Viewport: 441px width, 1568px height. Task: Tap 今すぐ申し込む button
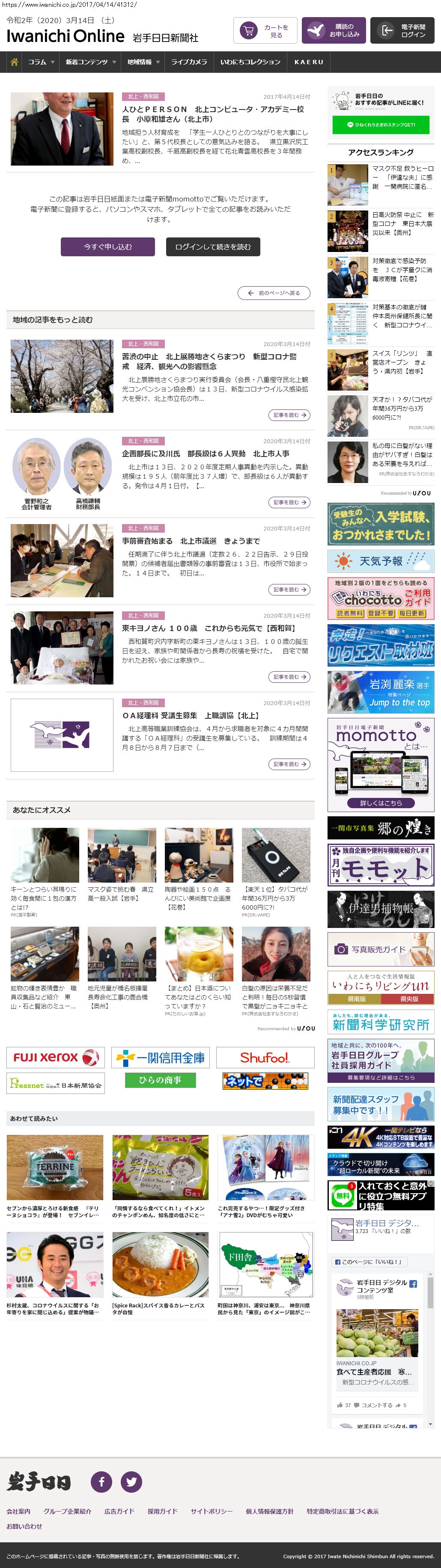(x=108, y=246)
